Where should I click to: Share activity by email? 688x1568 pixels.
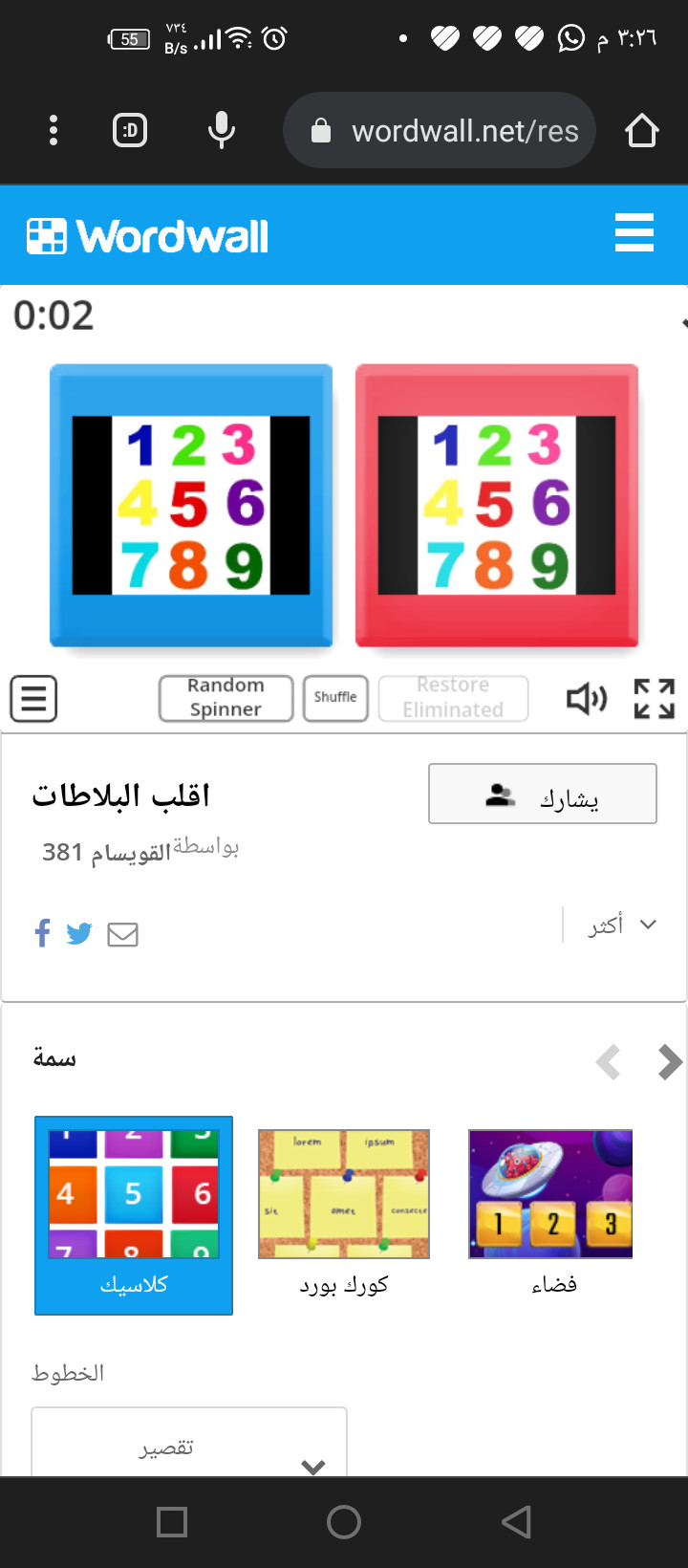coord(122,934)
